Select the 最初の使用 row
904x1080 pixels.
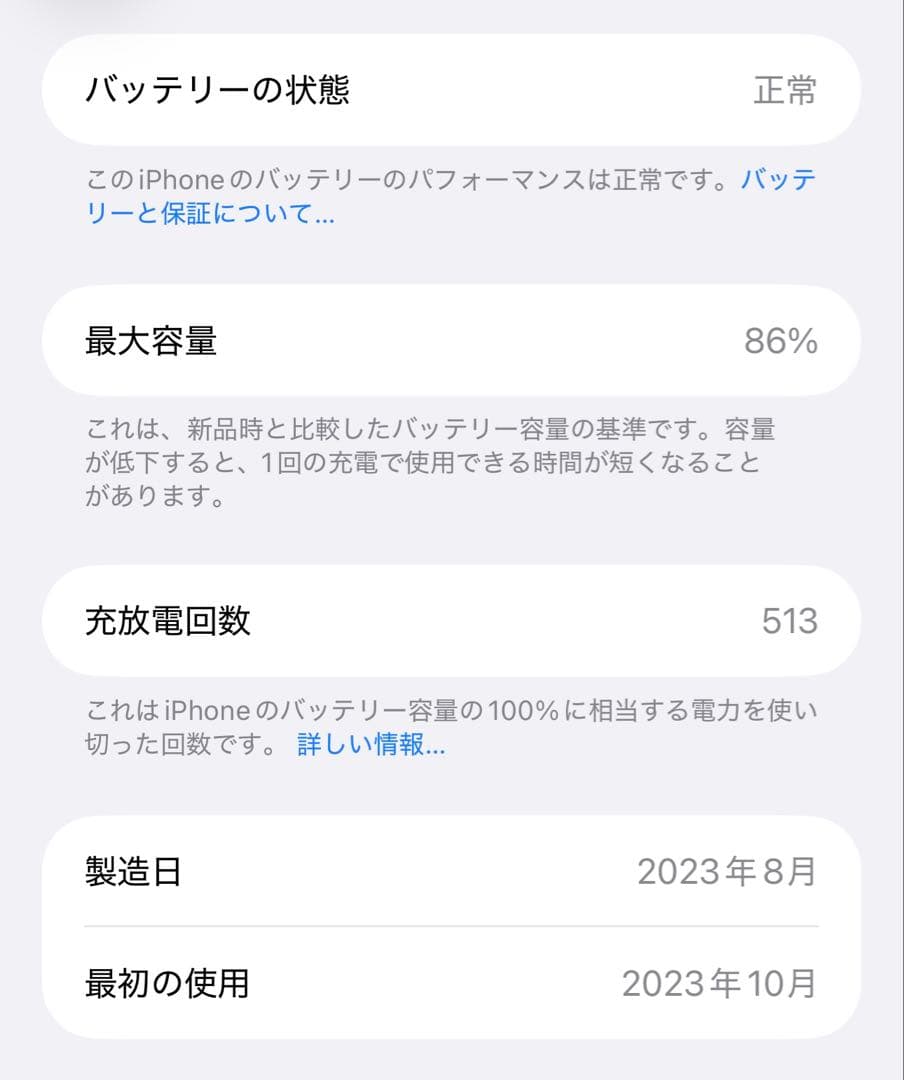(452, 985)
